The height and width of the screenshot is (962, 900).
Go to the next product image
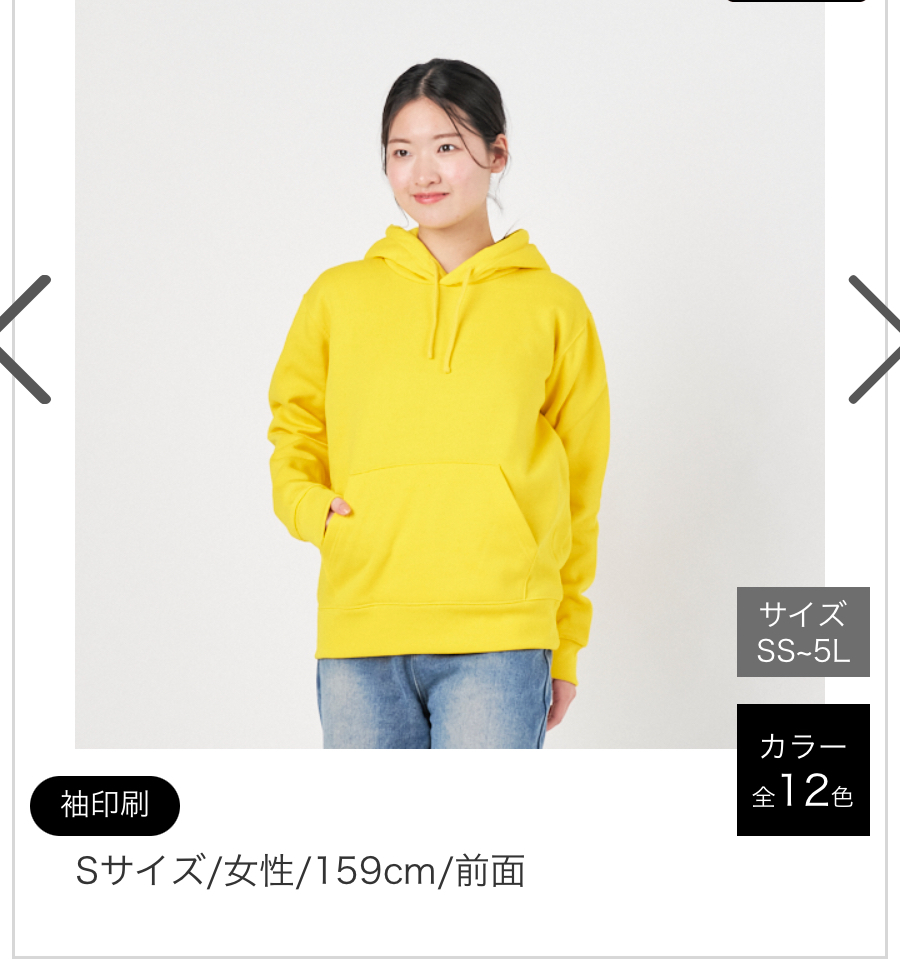coord(874,340)
